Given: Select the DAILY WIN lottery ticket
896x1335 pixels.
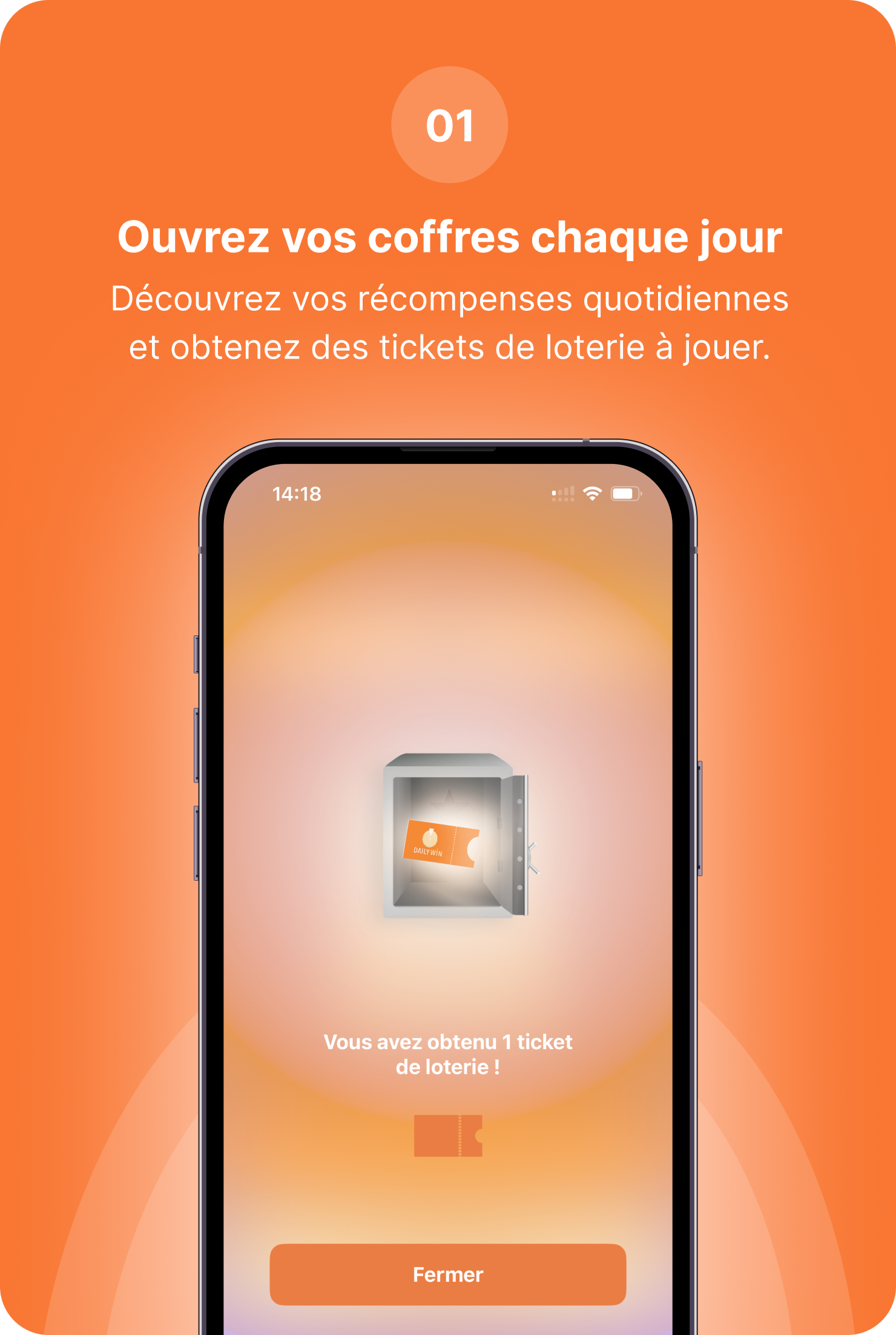Looking at the screenshot, I should (441, 843).
